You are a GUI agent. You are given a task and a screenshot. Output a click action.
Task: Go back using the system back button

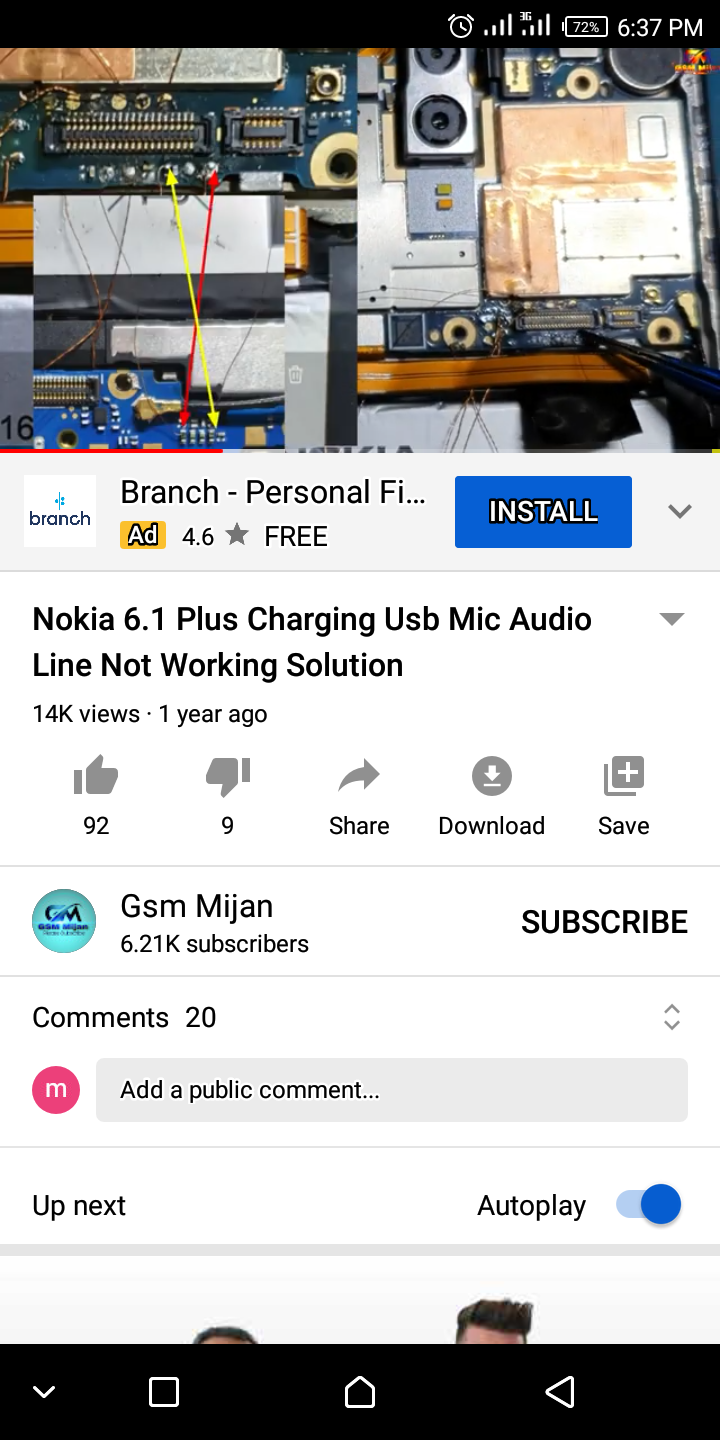point(560,1392)
